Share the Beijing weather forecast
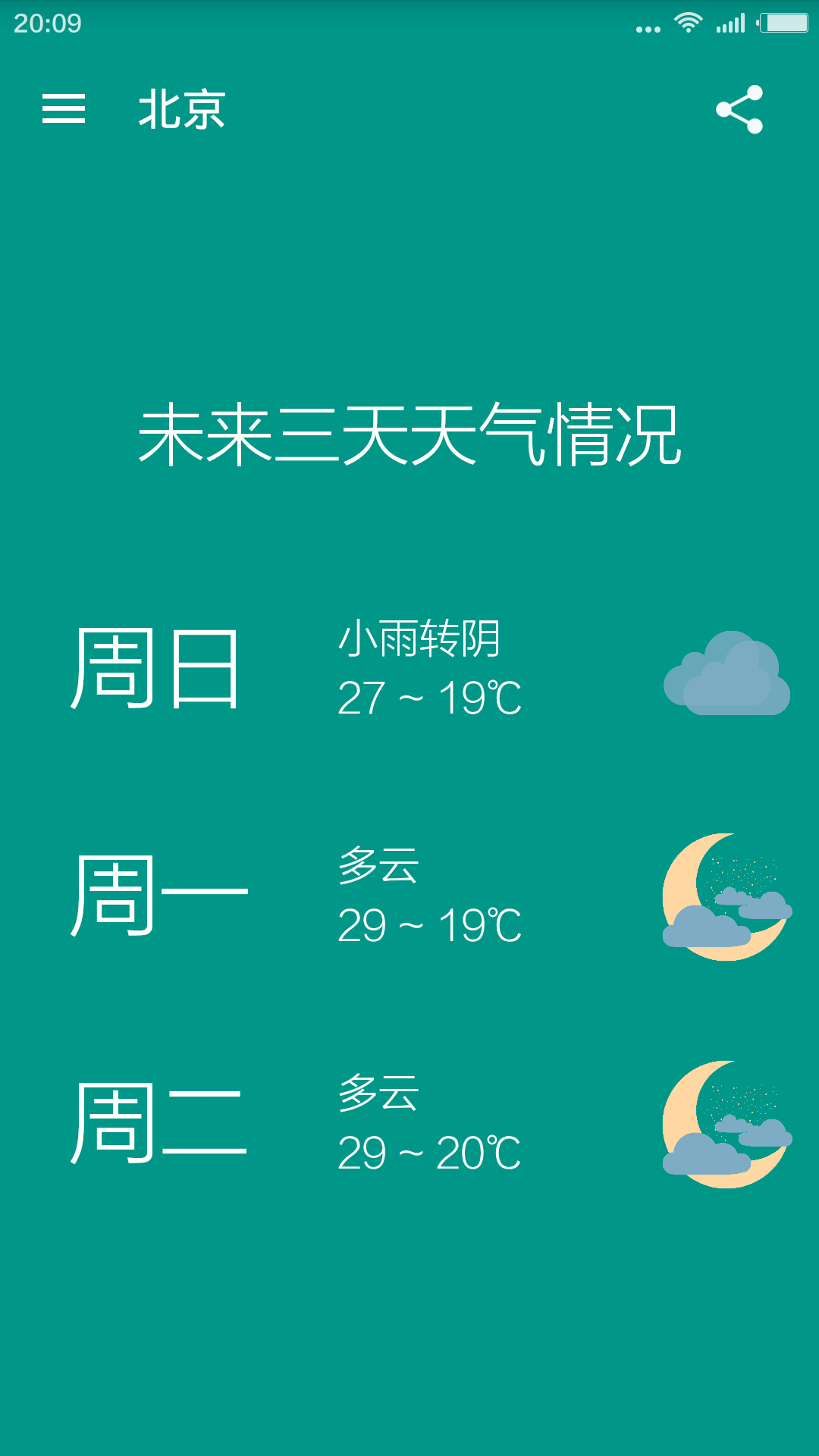Image resolution: width=819 pixels, height=1456 pixels. pyautogui.click(x=739, y=109)
